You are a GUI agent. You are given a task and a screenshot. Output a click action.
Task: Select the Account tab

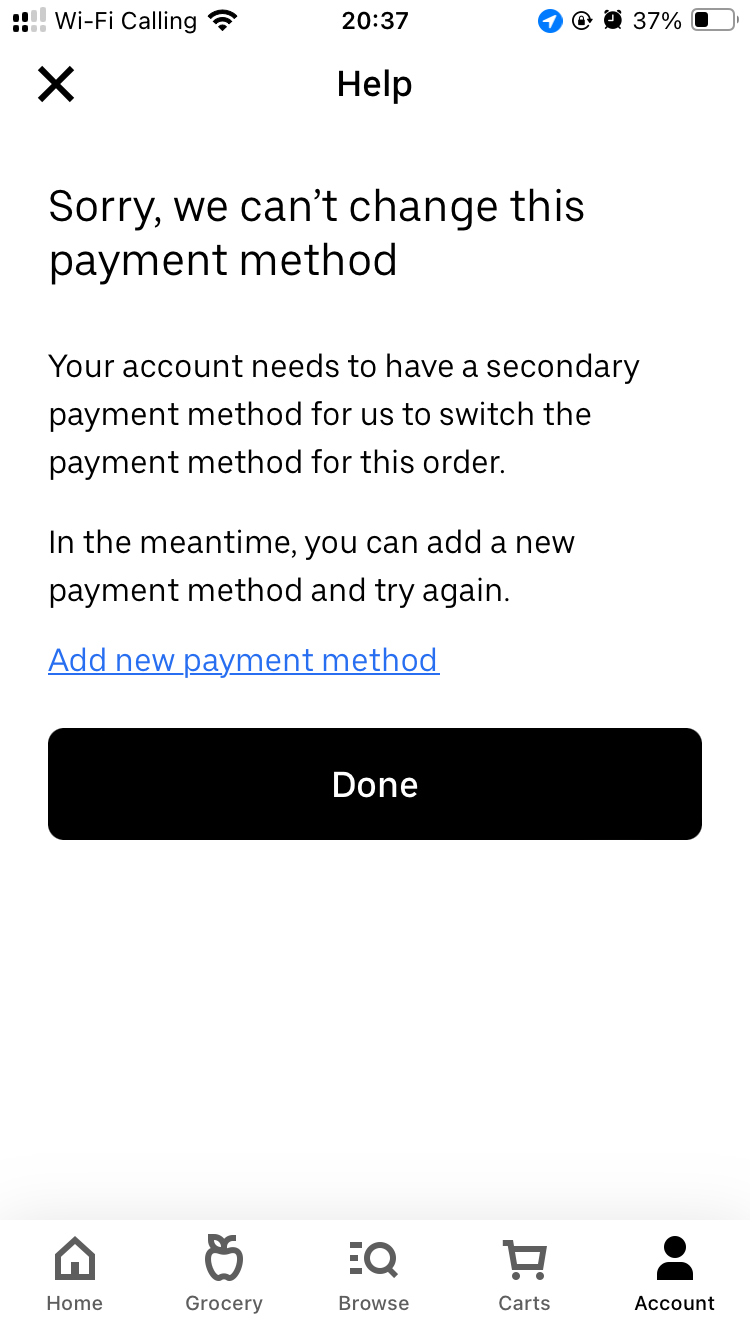click(674, 1274)
